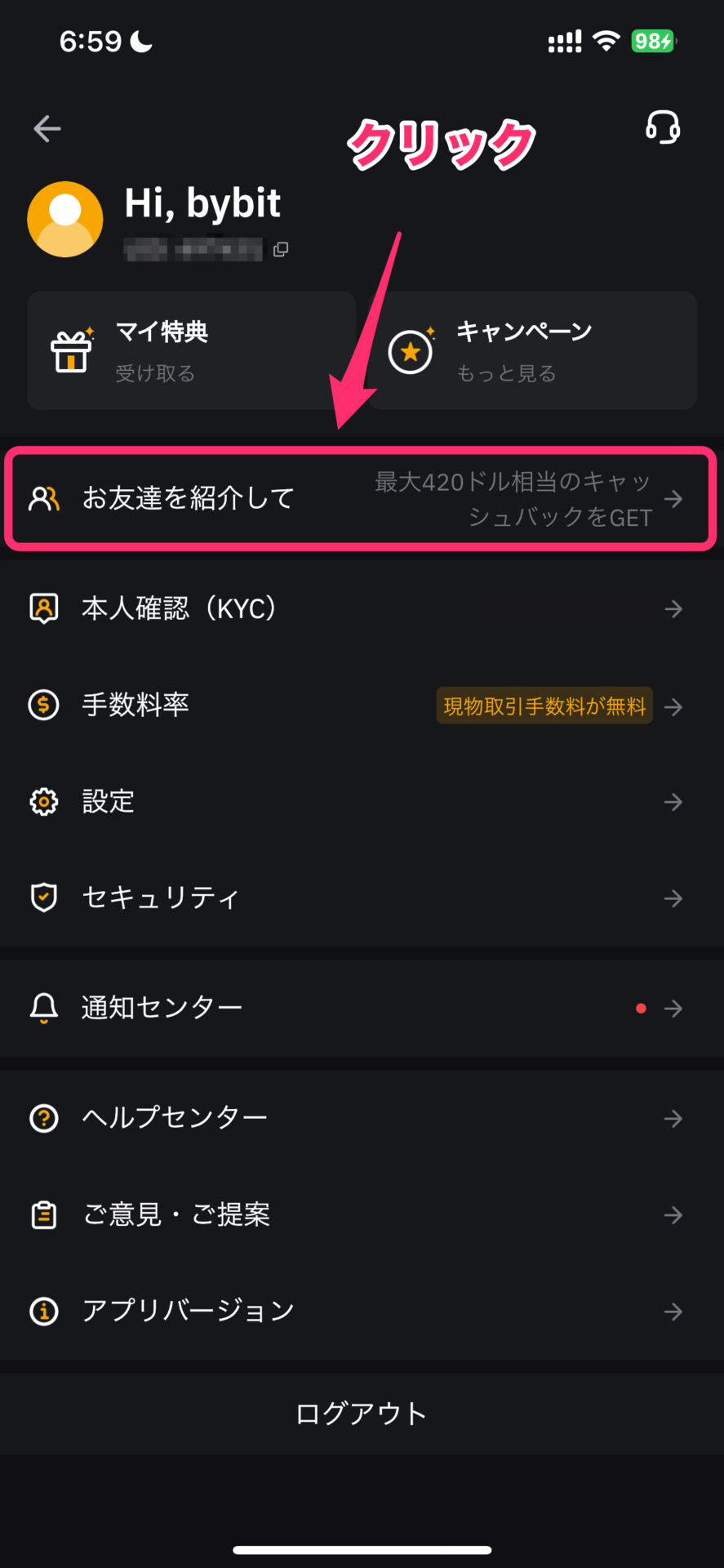Open 通知センター notification center
Screen dimensions: 724x1568
coord(362,1009)
